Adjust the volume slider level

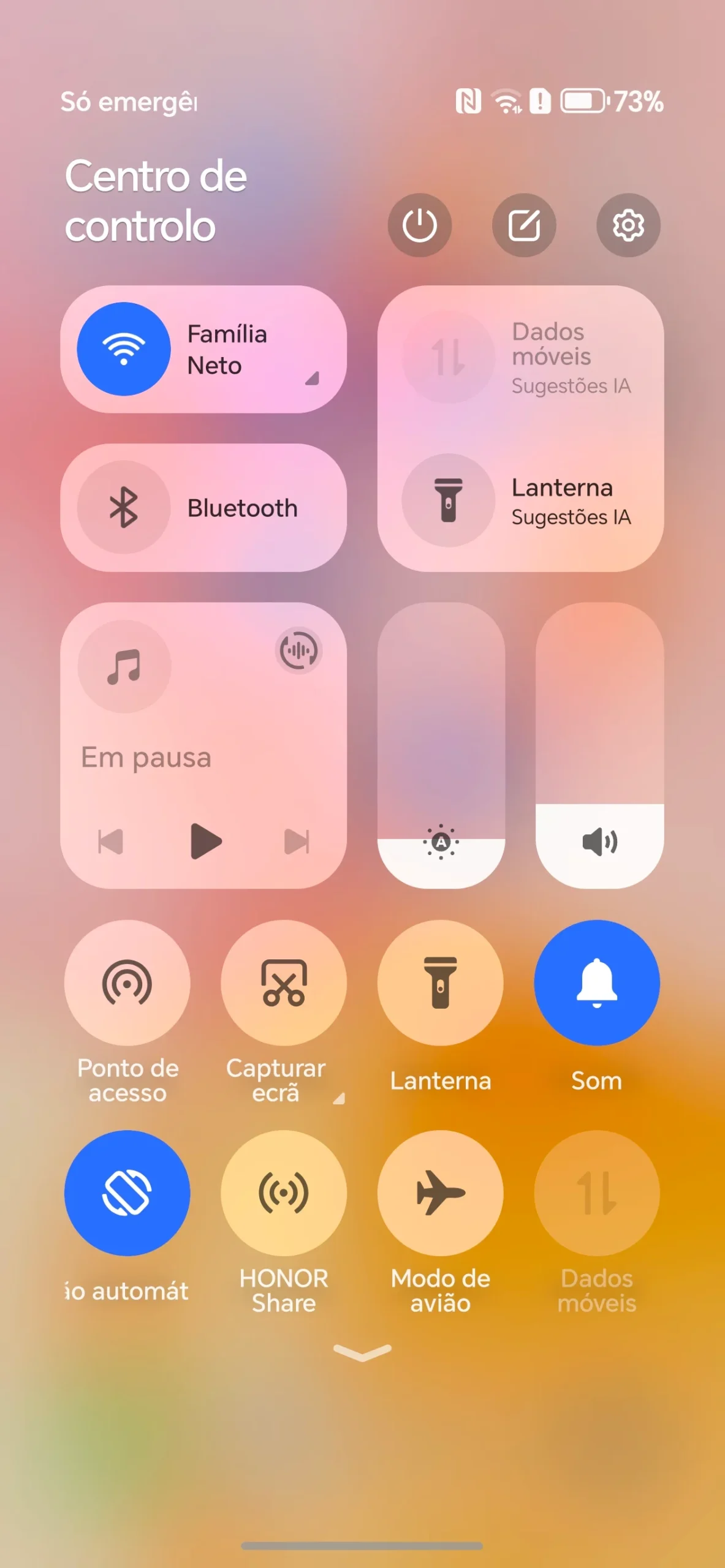pyautogui.click(x=599, y=745)
